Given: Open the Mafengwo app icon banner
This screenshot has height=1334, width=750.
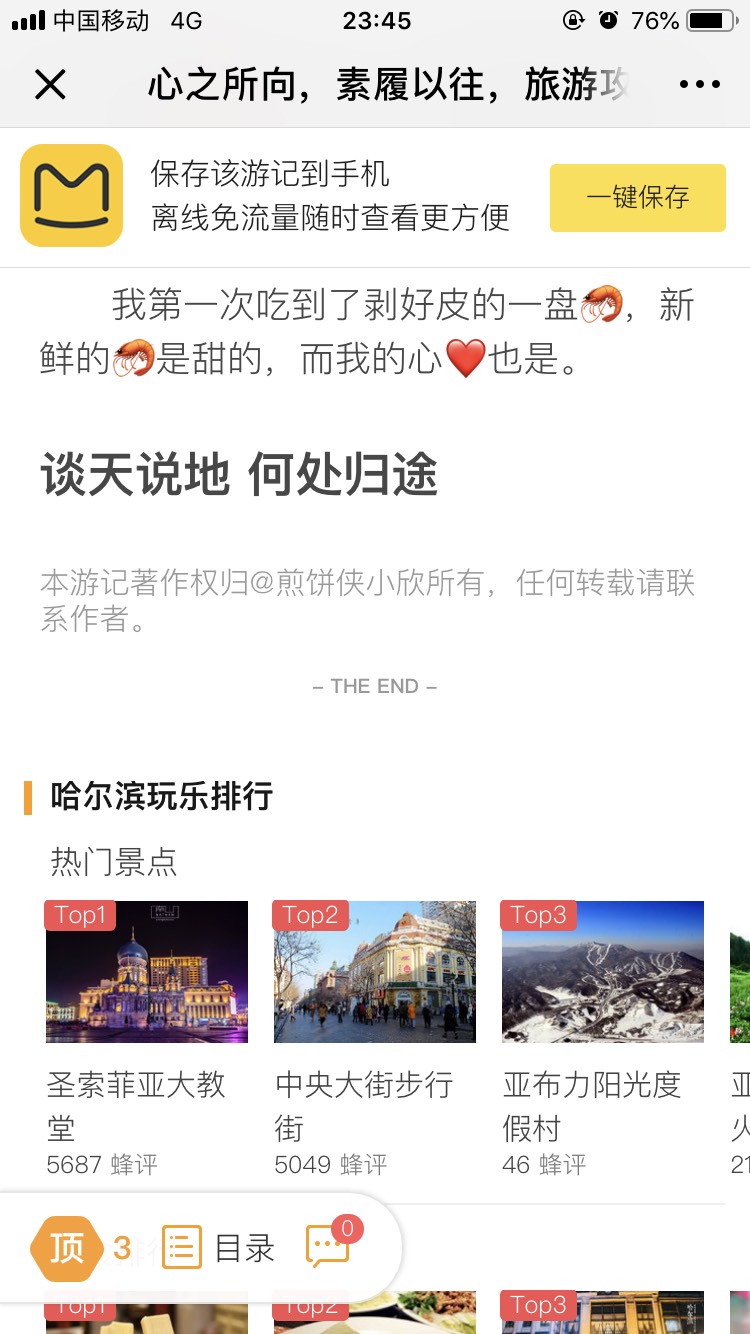Looking at the screenshot, I should pyautogui.click(x=72, y=196).
